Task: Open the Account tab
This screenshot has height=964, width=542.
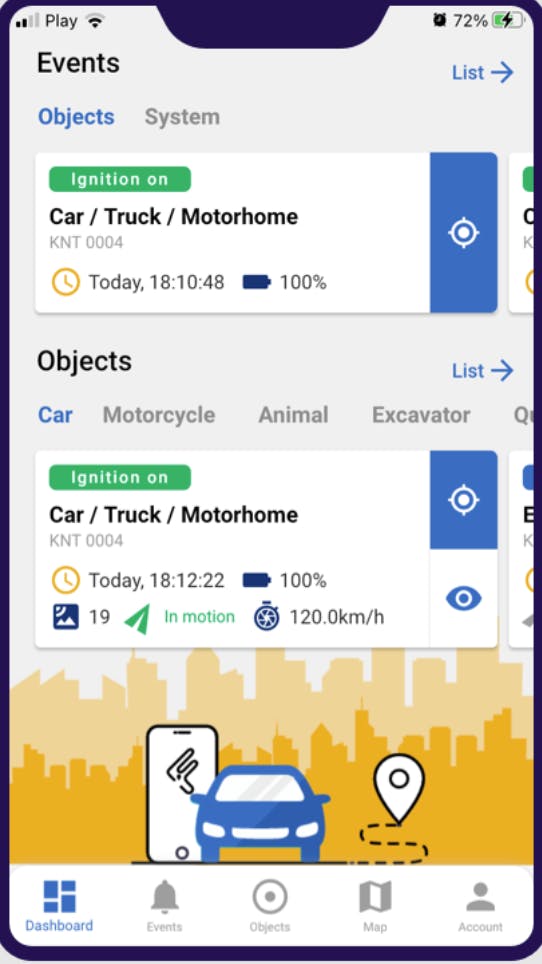Action: coord(481,906)
